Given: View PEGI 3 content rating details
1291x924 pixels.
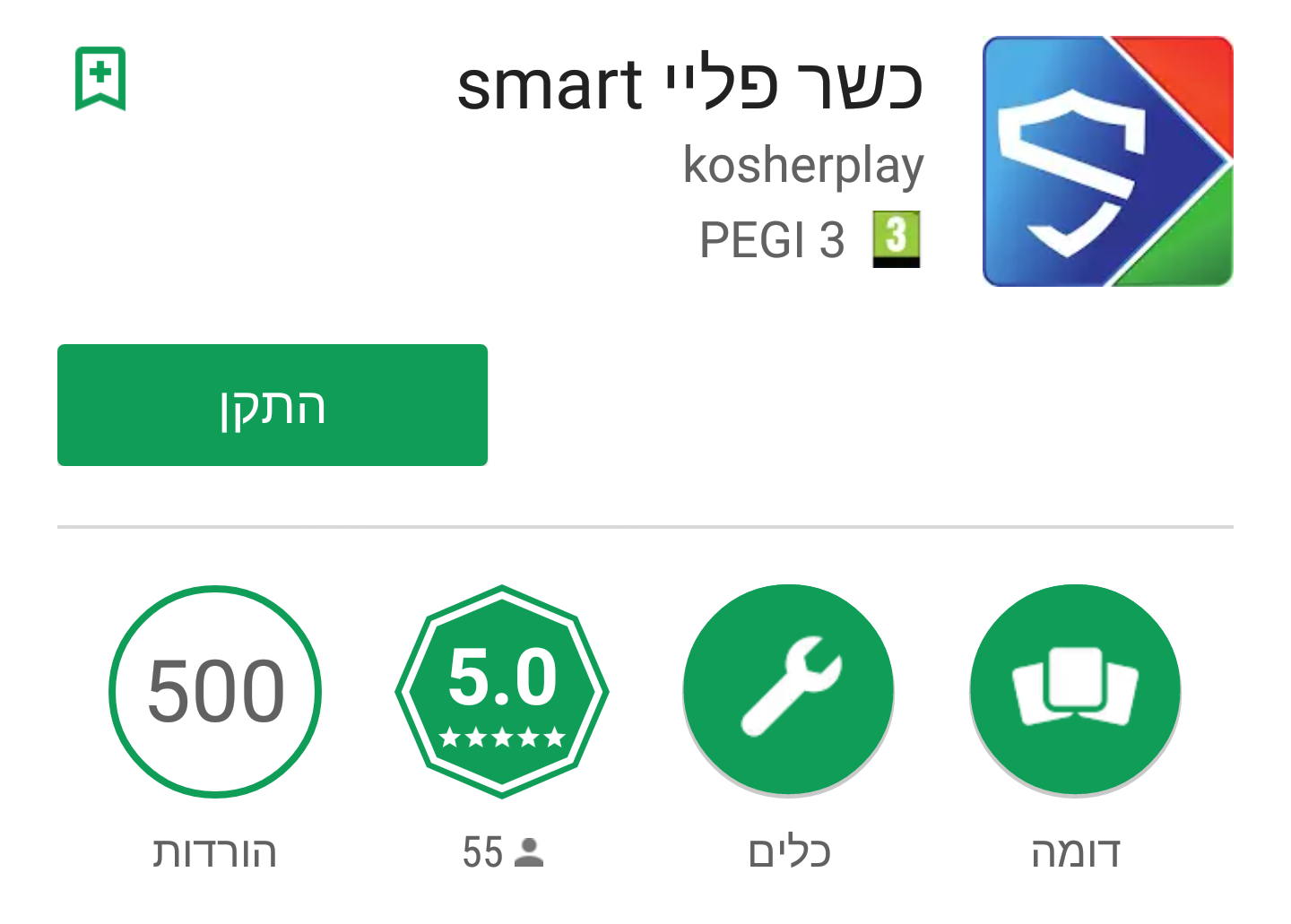Looking at the screenshot, I should pos(810,239).
